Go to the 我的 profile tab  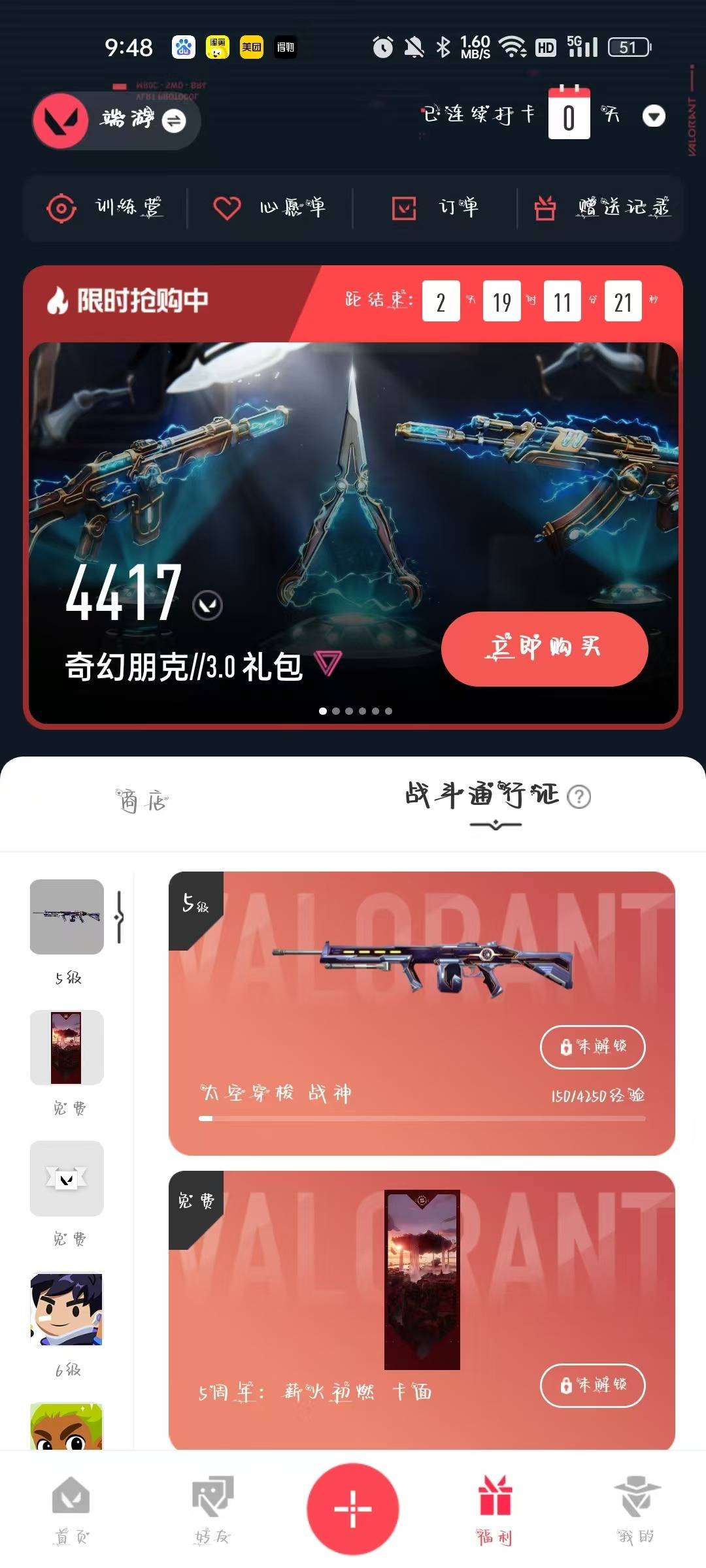(635, 1509)
